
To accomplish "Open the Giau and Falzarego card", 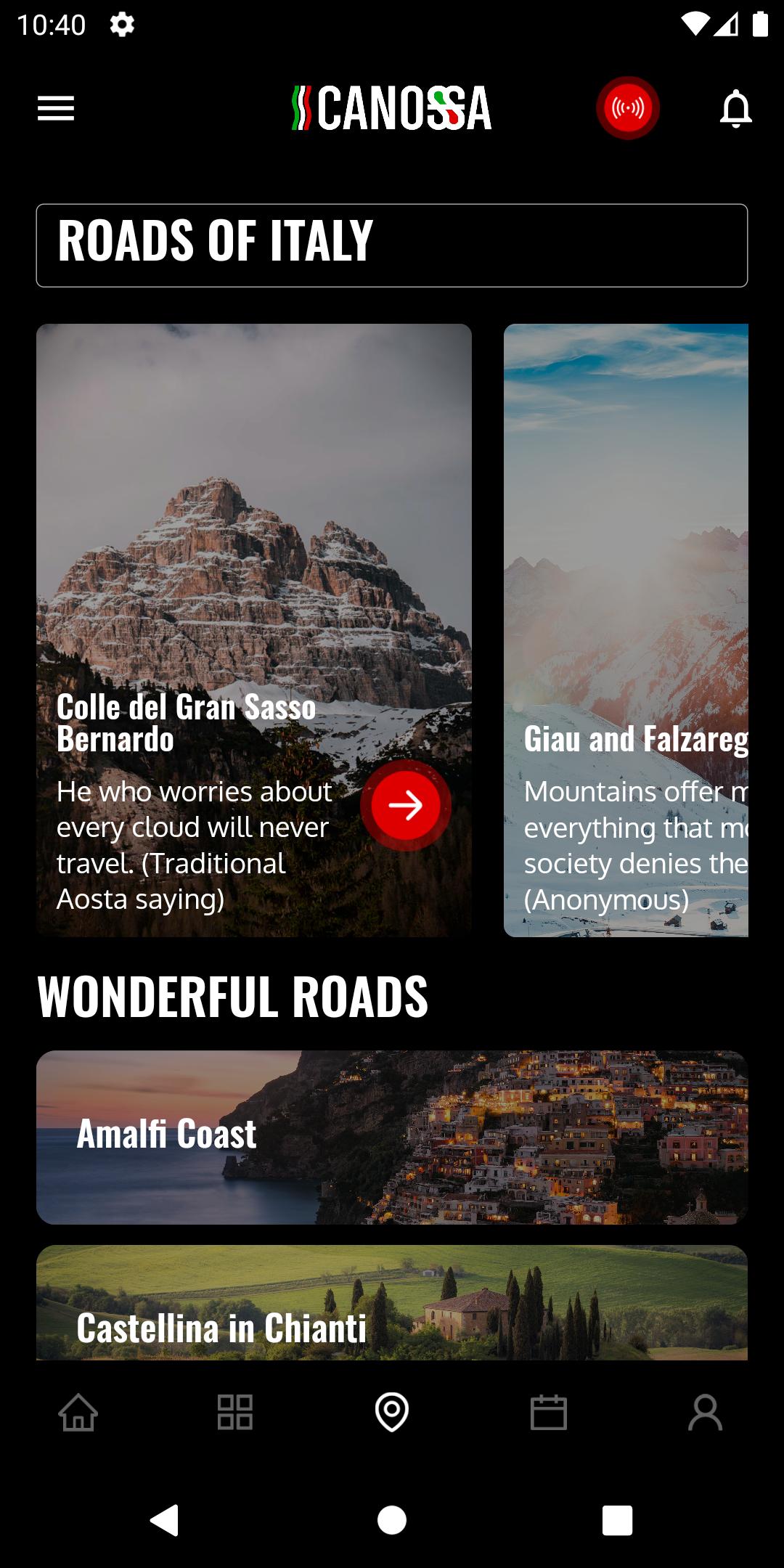I will point(626,630).
